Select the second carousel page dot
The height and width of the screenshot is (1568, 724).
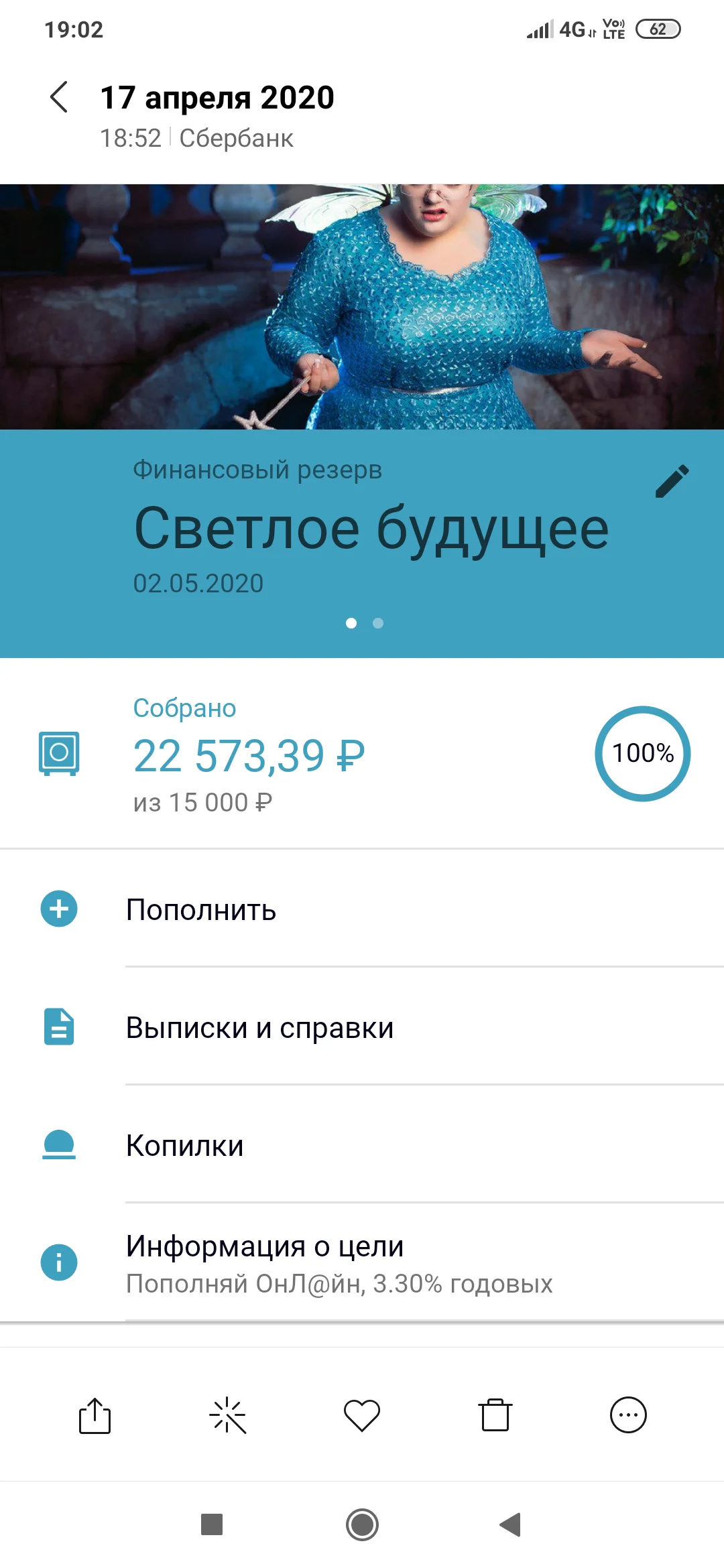tap(379, 623)
